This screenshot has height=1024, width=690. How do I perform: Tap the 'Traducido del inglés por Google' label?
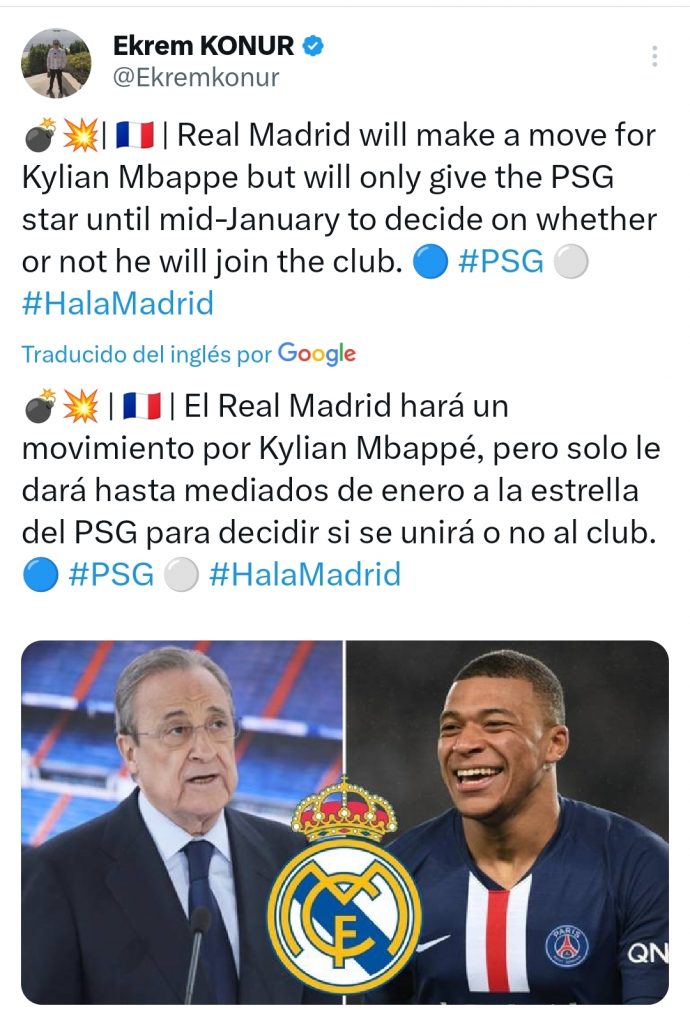pos(188,354)
